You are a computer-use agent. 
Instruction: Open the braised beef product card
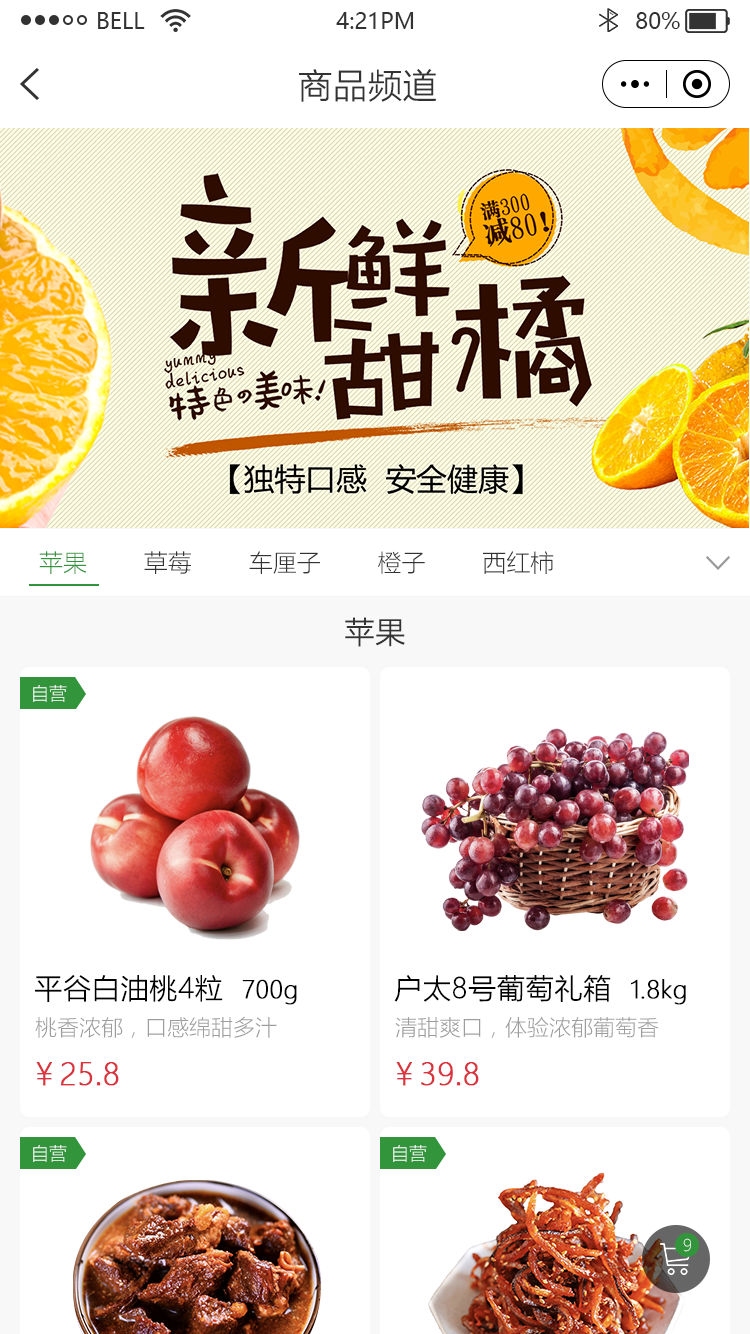tap(195, 1240)
